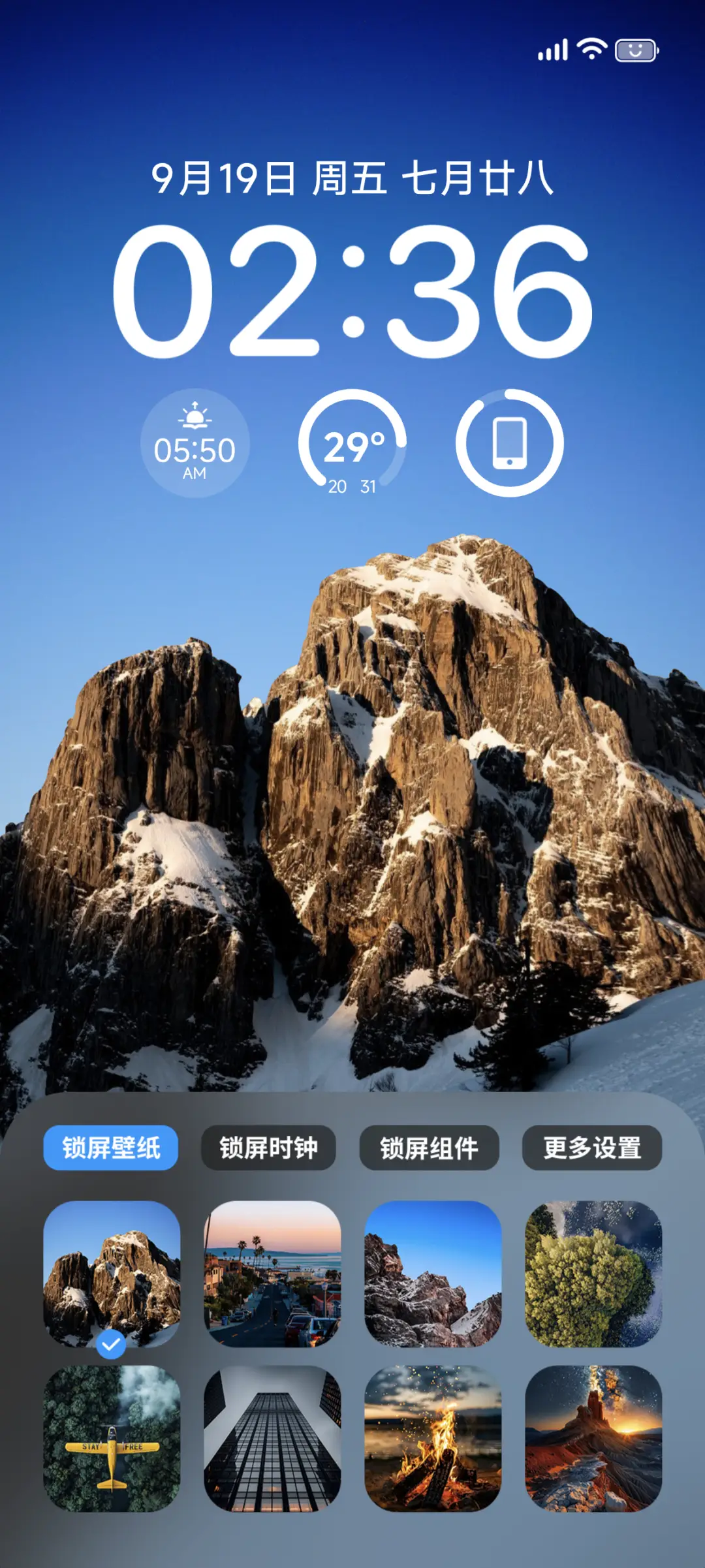Select the 锁屏壁纸 tab
Viewport: 705px width, 1568px height.
pos(111,1148)
